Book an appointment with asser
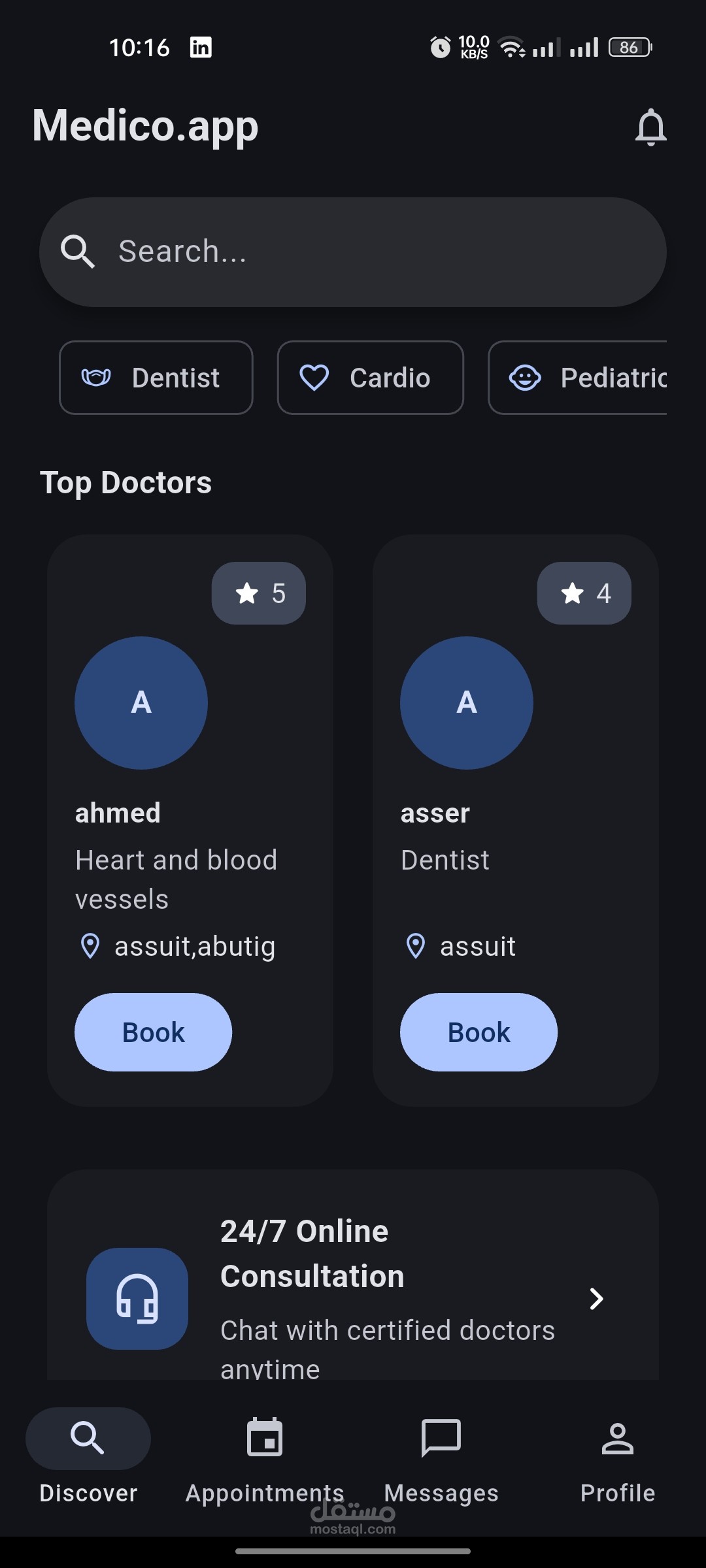 pos(479,1032)
